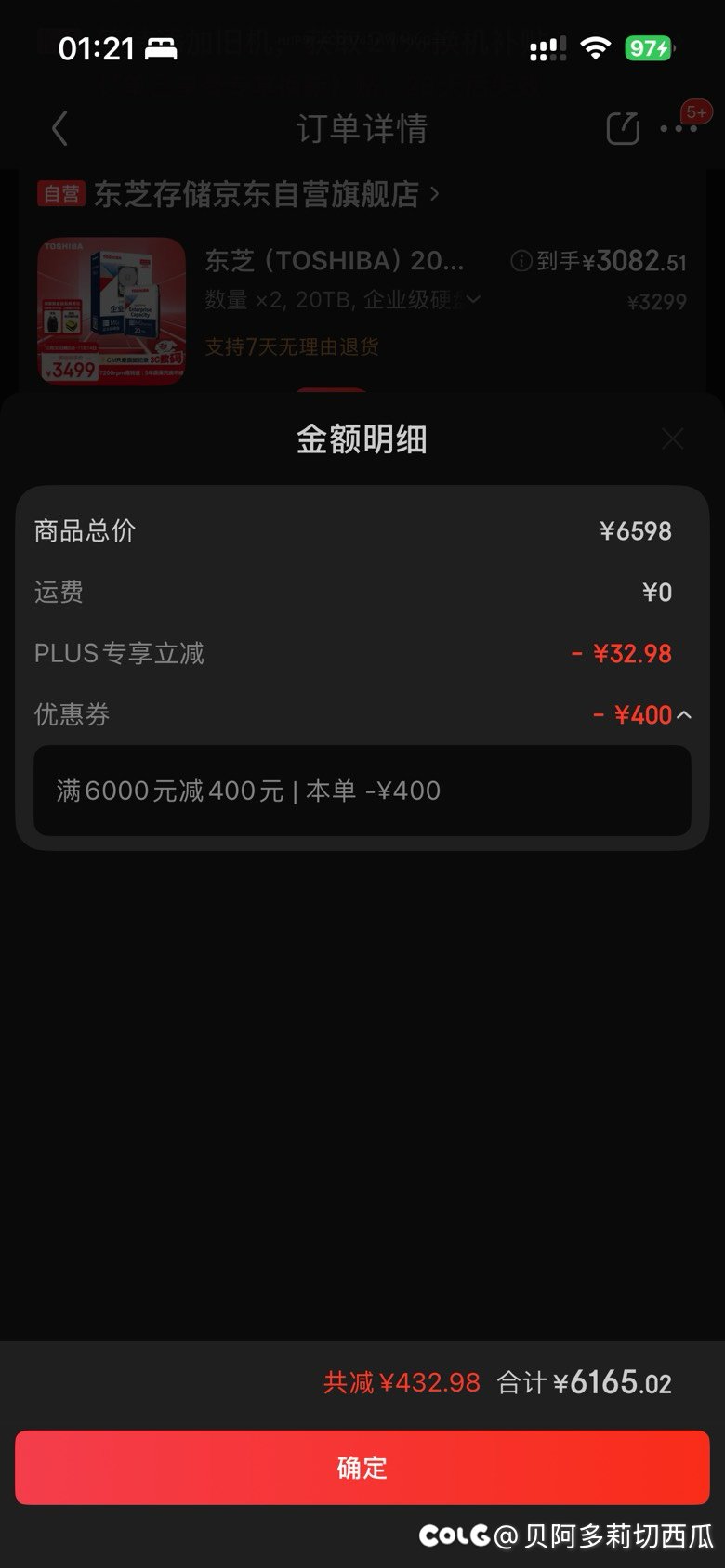Tap the bed mode icon near the clock
This screenshot has height=1568, width=725.
pos(161,48)
